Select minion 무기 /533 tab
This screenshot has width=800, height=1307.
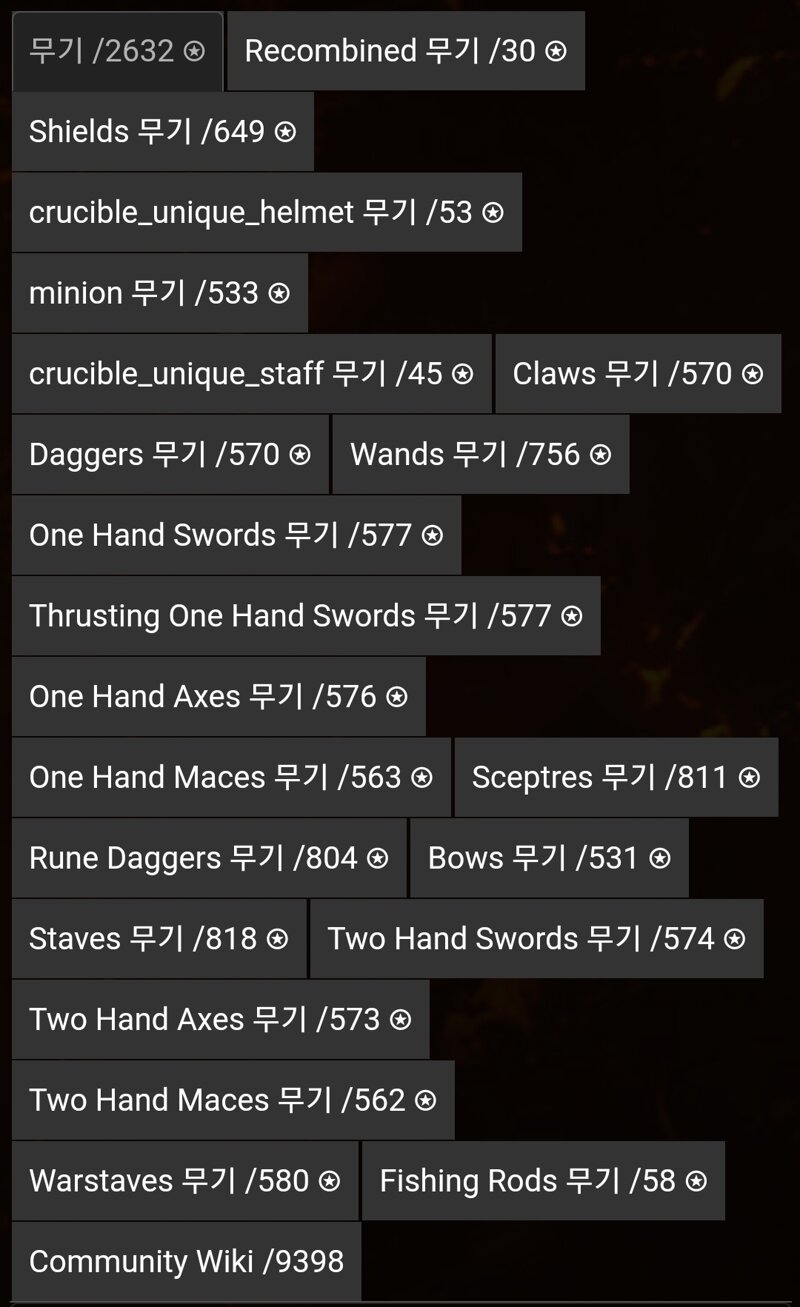tap(159, 293)
